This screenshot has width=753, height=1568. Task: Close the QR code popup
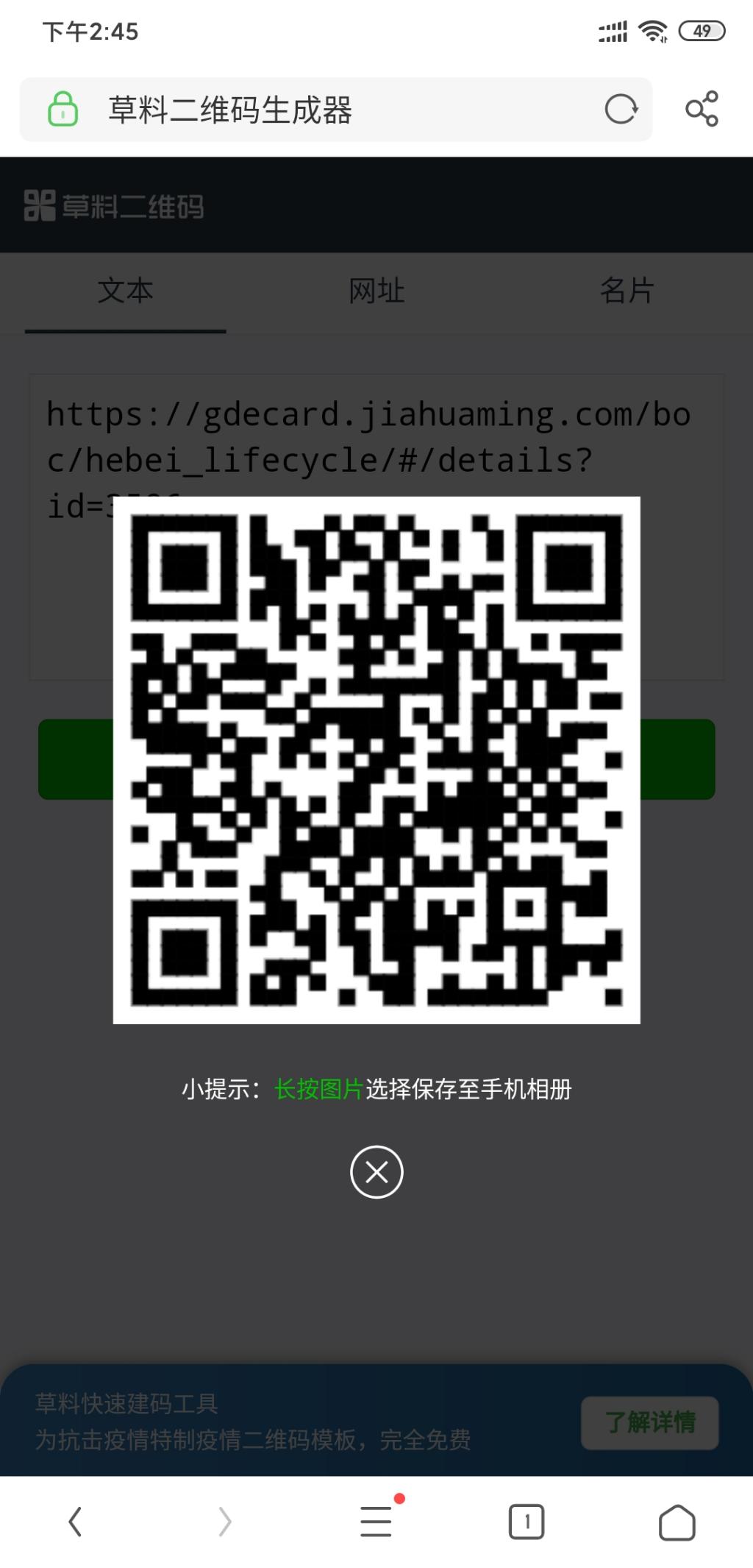pyautogui.click(x=376, y=1171)
